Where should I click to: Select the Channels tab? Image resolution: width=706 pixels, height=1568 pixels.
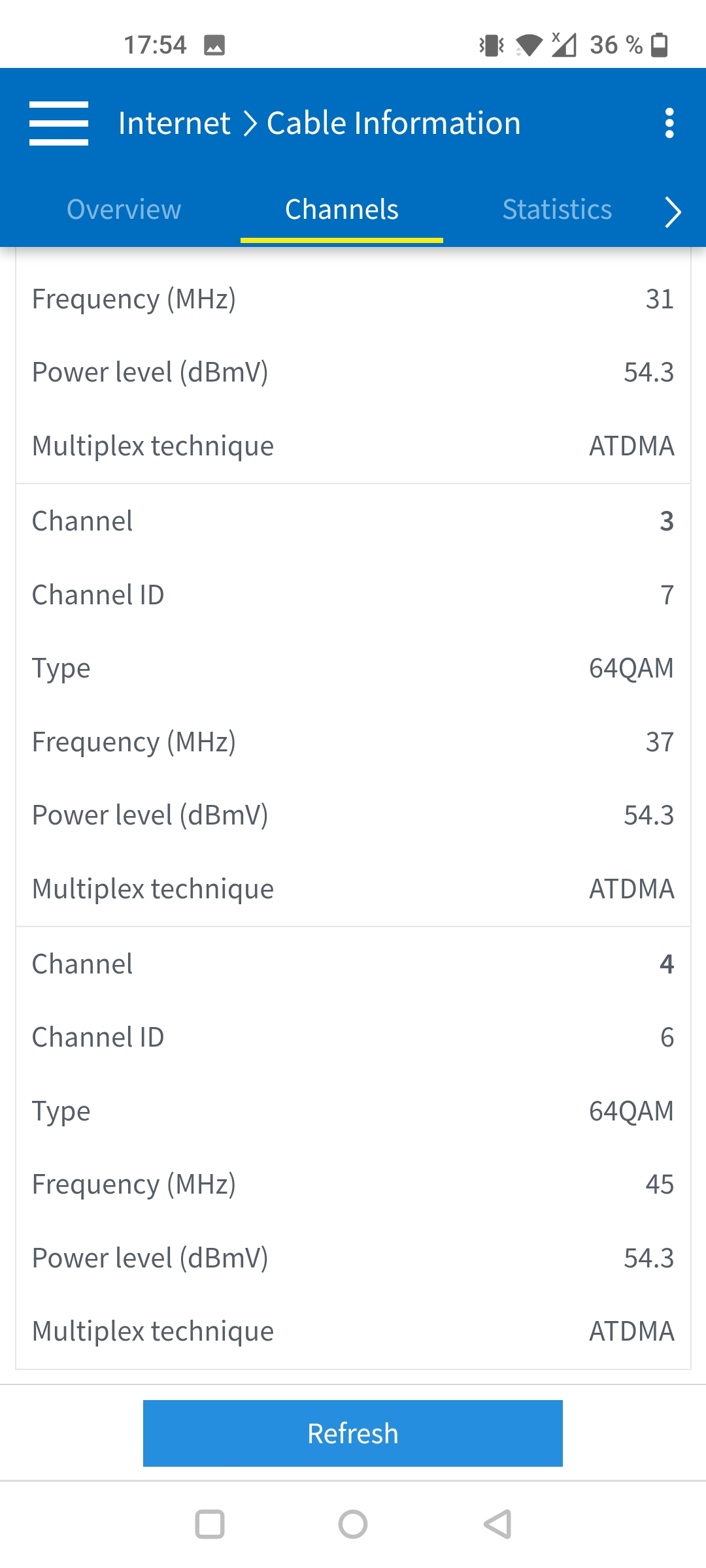342,210
